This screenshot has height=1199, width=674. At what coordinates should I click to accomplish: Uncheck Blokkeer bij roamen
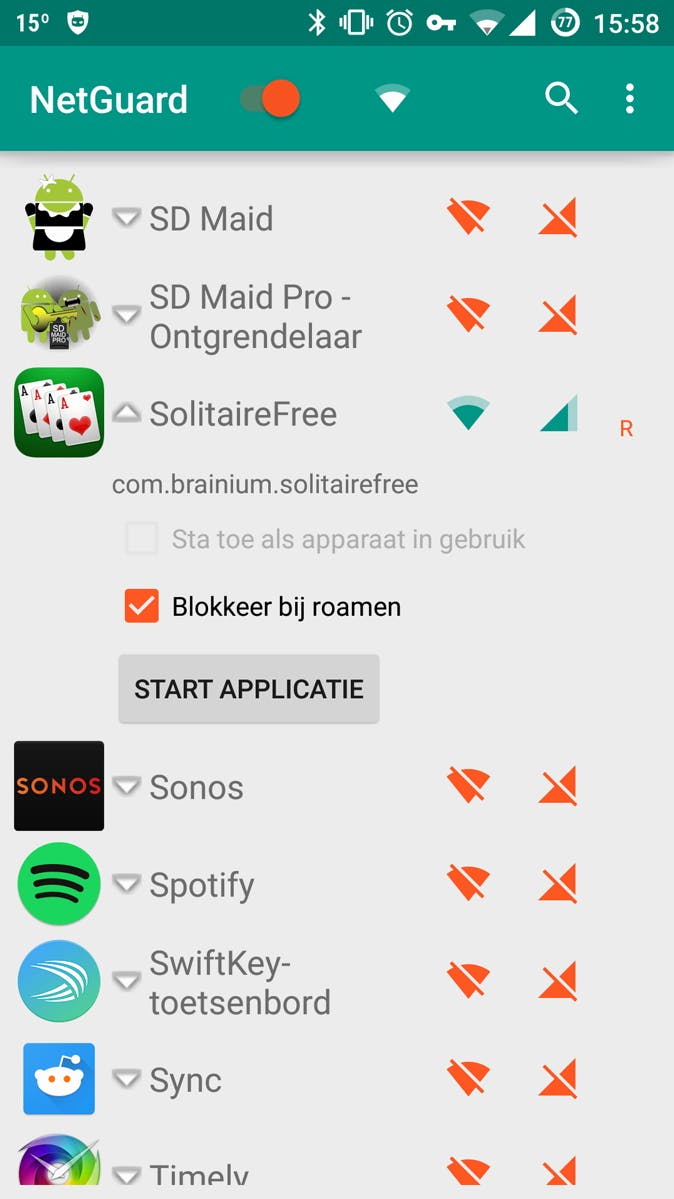(x=142, y=606)
